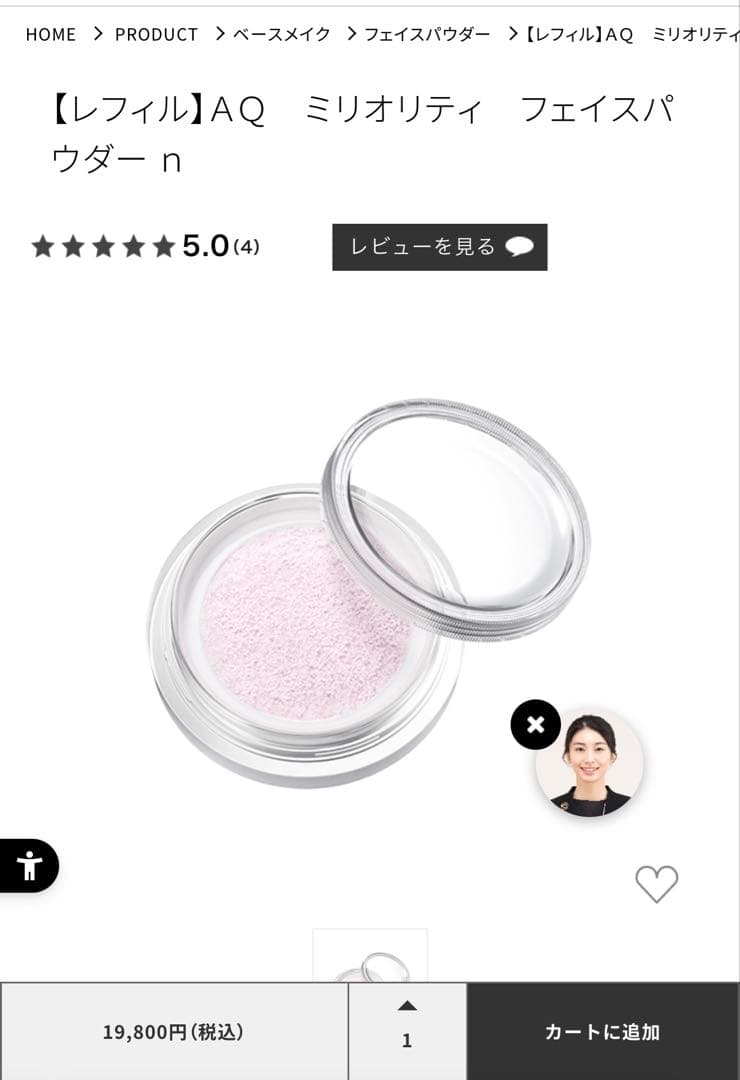
Task: Tap カートに追加 to add to cart
Action: tap(602, 1032)
